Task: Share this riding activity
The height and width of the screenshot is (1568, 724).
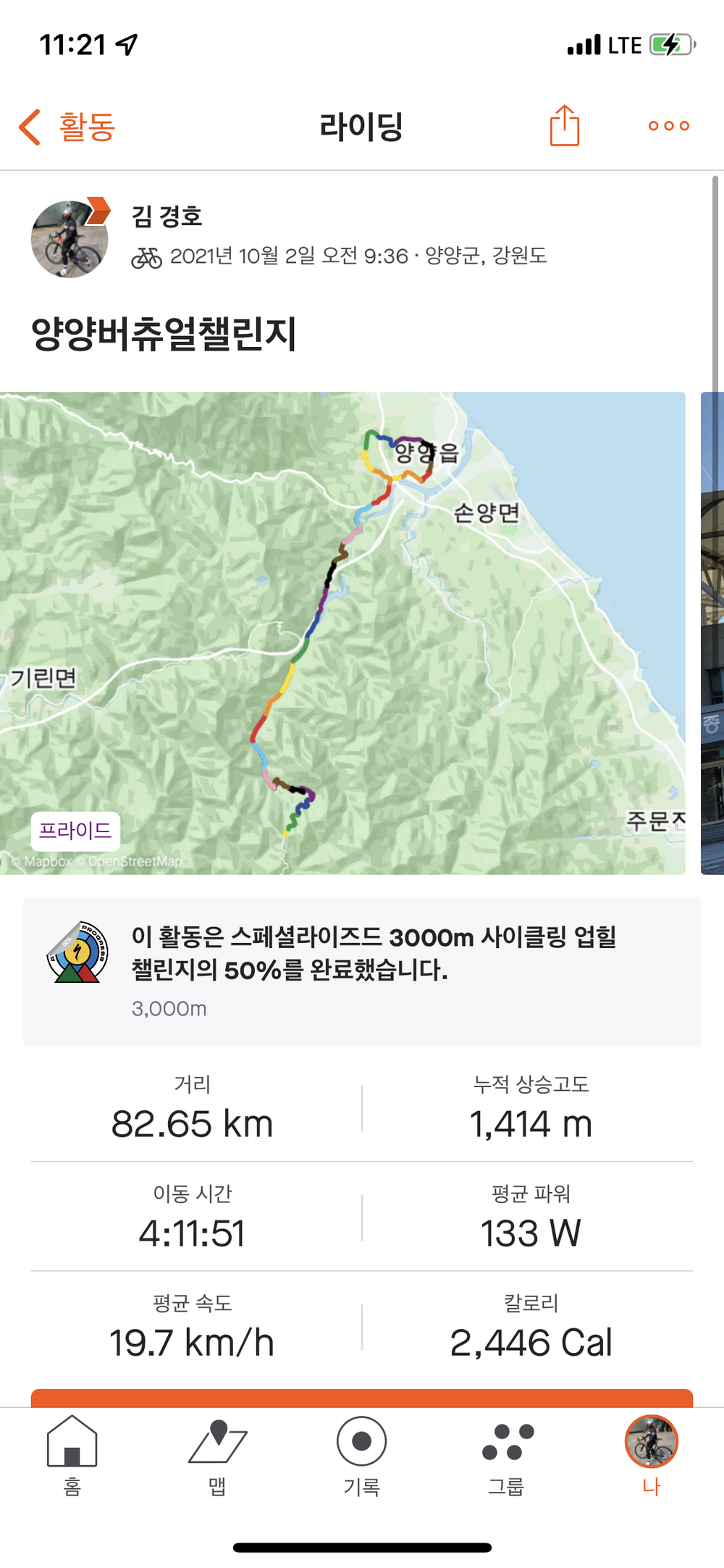Action: (564, 126)
